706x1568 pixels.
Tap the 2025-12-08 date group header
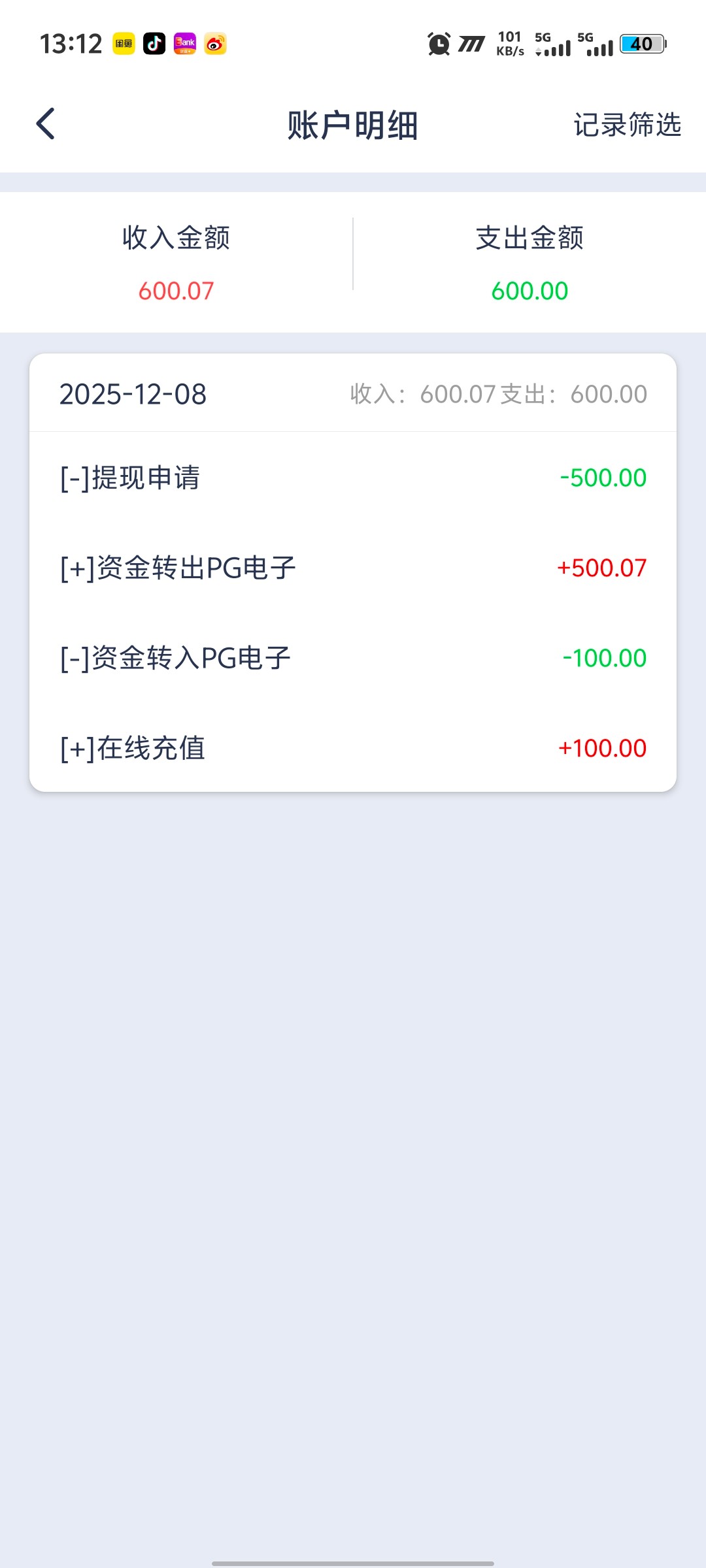pyautogui.click(x=132, y=395)
